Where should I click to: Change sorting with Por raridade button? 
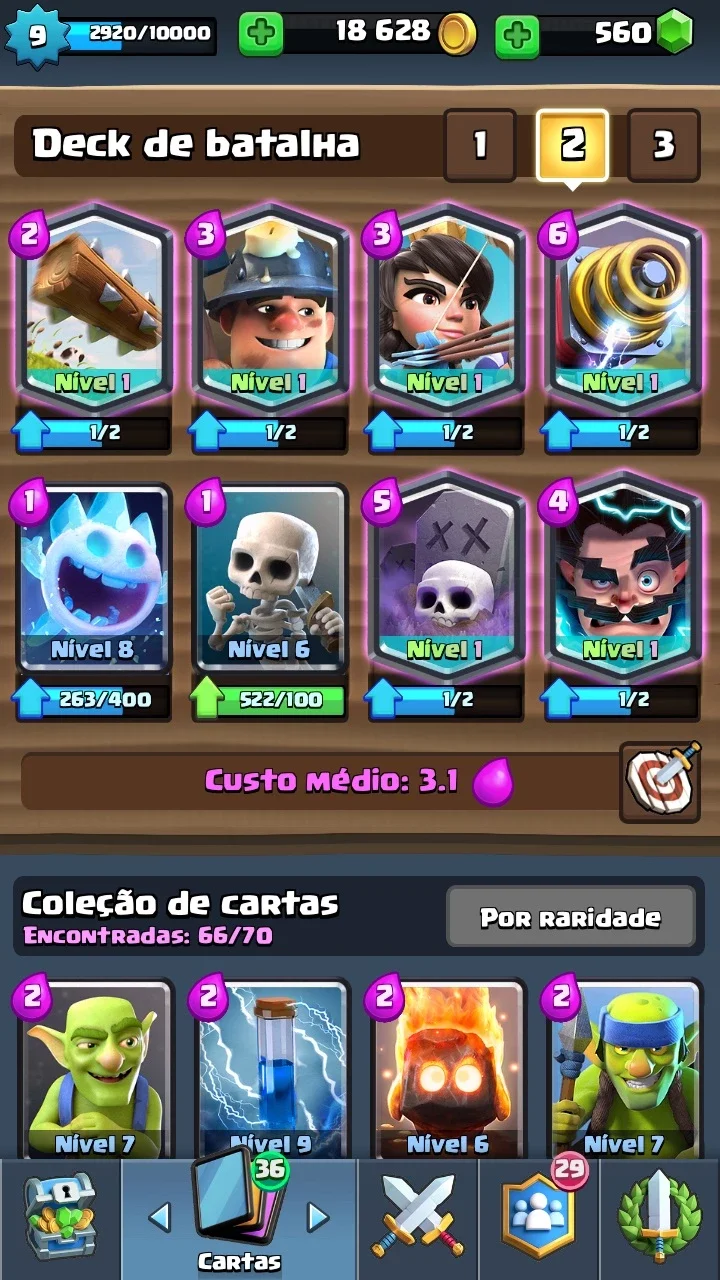[570, 917]
